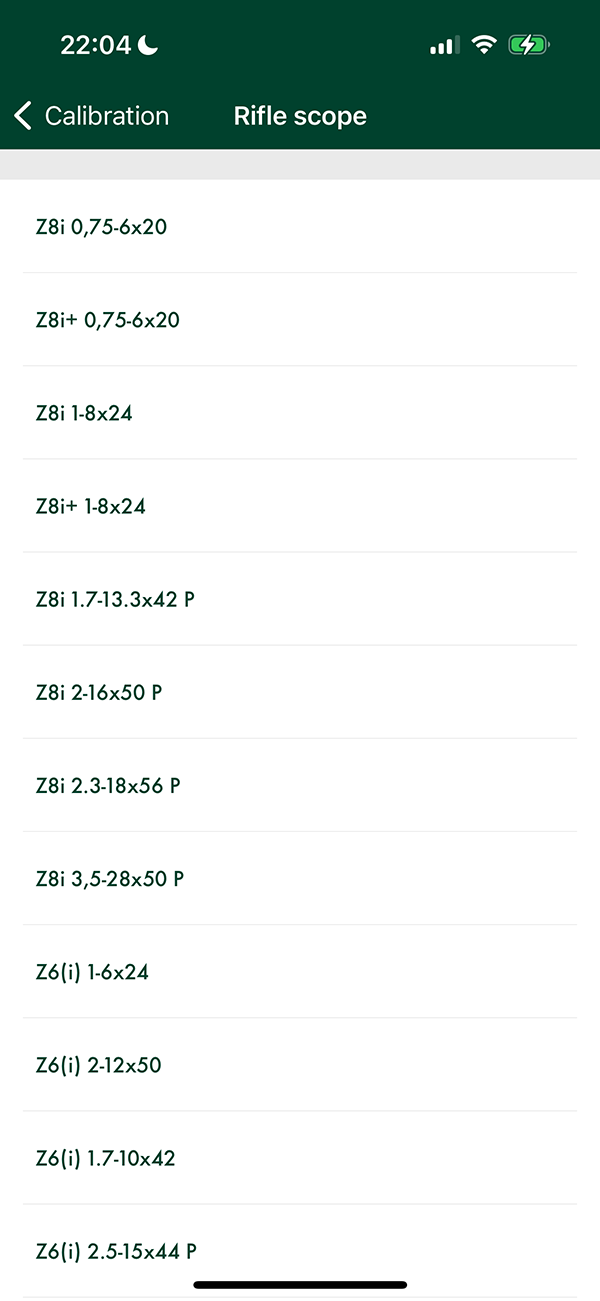This screenshot has height=1301, width=600.
Task: Pick the Z8i 1-8x24 rifle scope
Action: [x=300, y=413]
